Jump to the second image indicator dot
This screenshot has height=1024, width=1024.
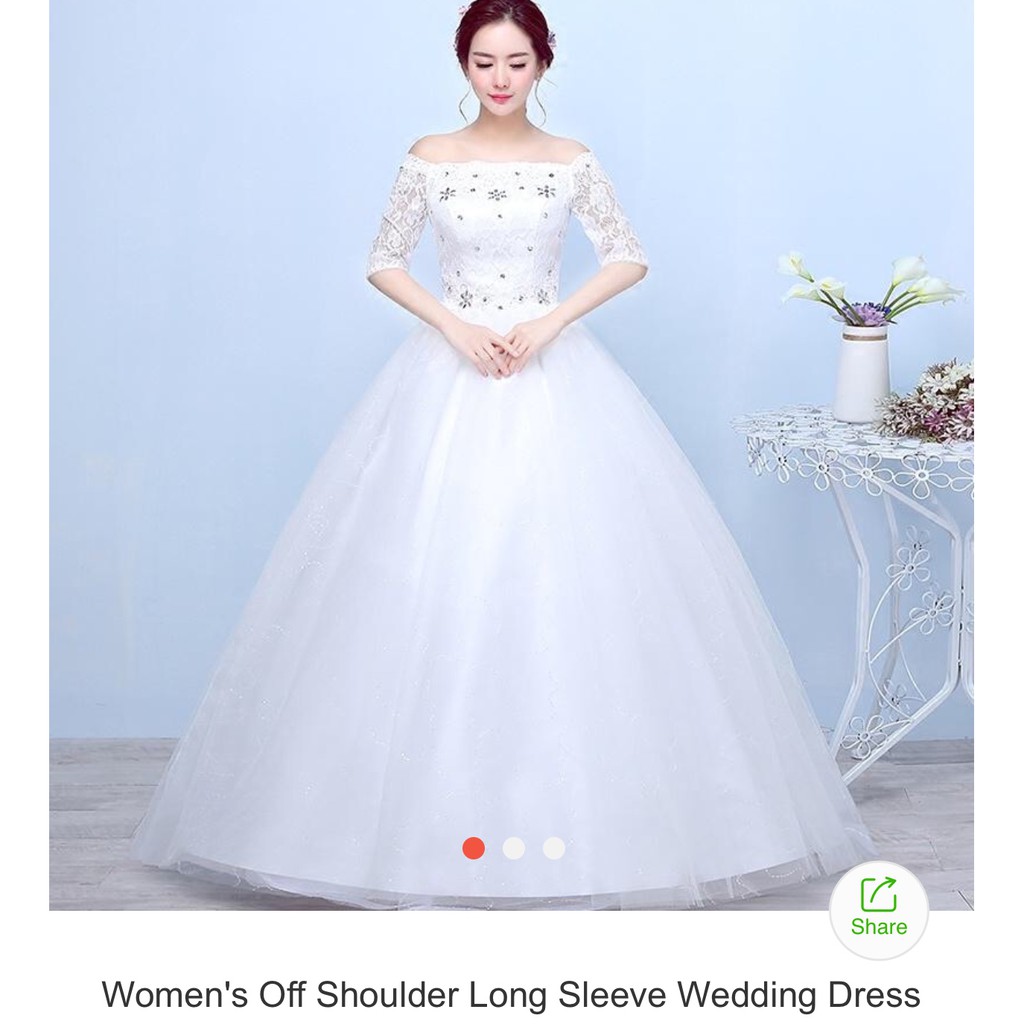tap(514, 849)
